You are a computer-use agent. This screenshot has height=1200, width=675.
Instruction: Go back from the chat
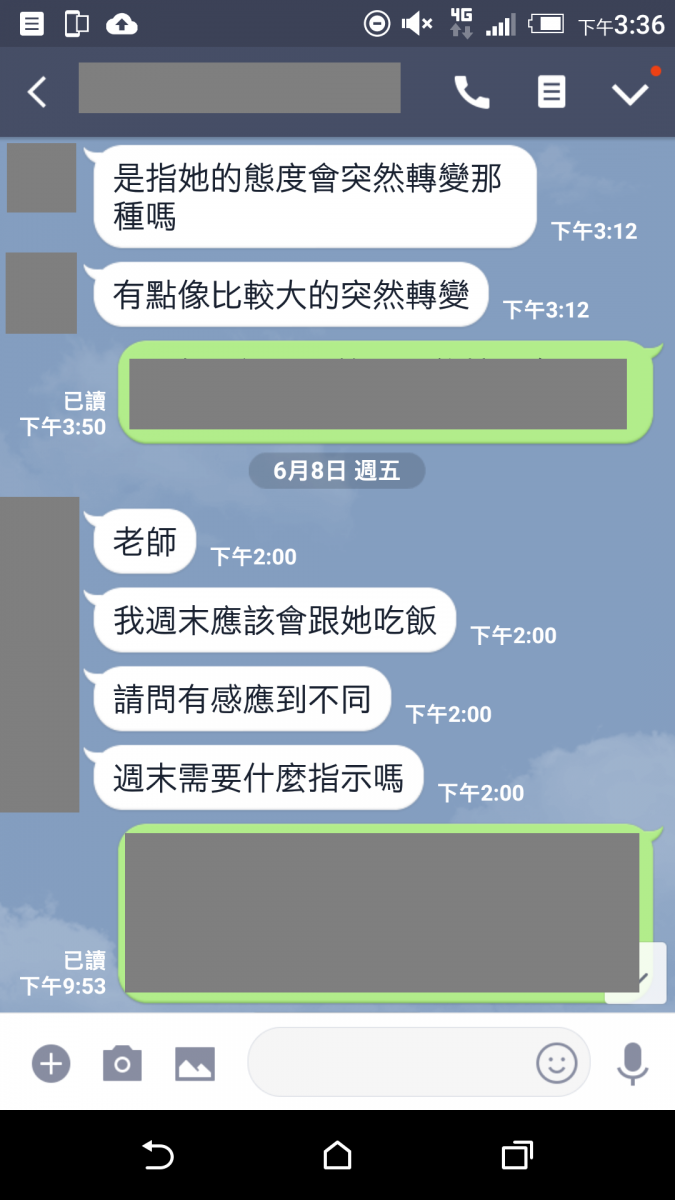pos(37,92)
